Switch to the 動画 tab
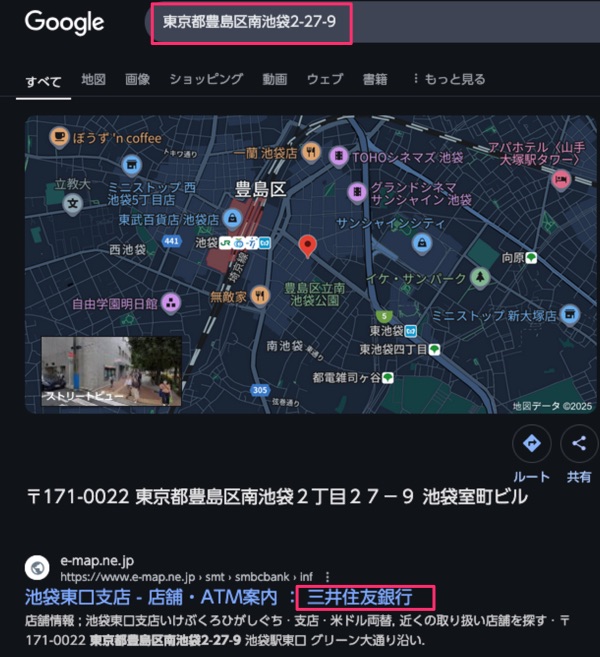This screenshot has height=657, width=600. pos(274,79)
